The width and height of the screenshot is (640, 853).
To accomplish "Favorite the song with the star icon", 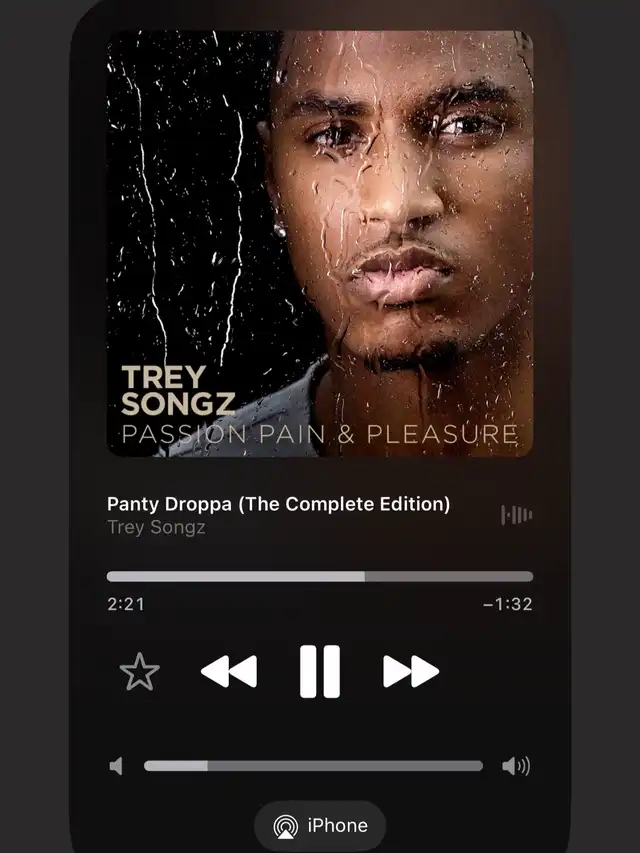I will [140, 672].
